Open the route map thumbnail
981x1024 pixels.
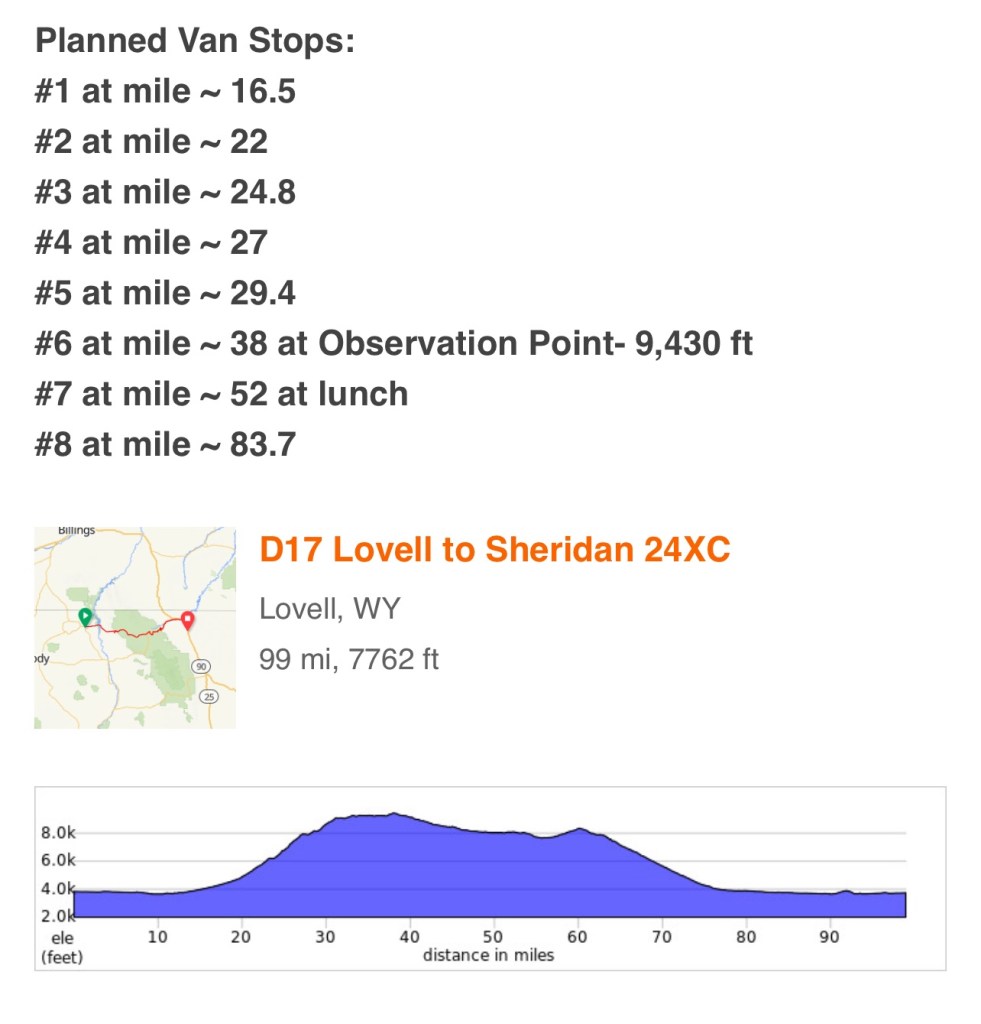coord(135,627)
